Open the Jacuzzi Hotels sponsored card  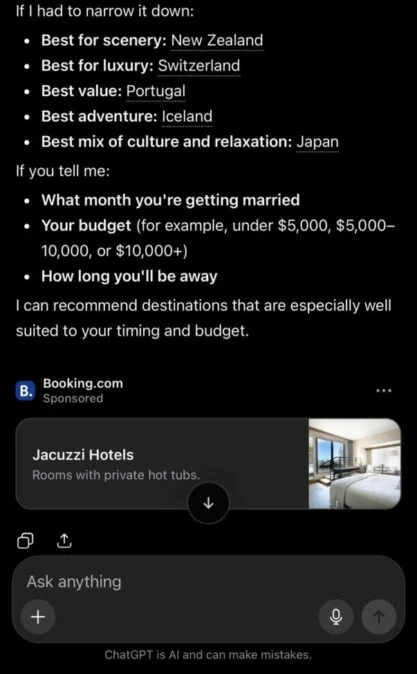coord(208,464)
